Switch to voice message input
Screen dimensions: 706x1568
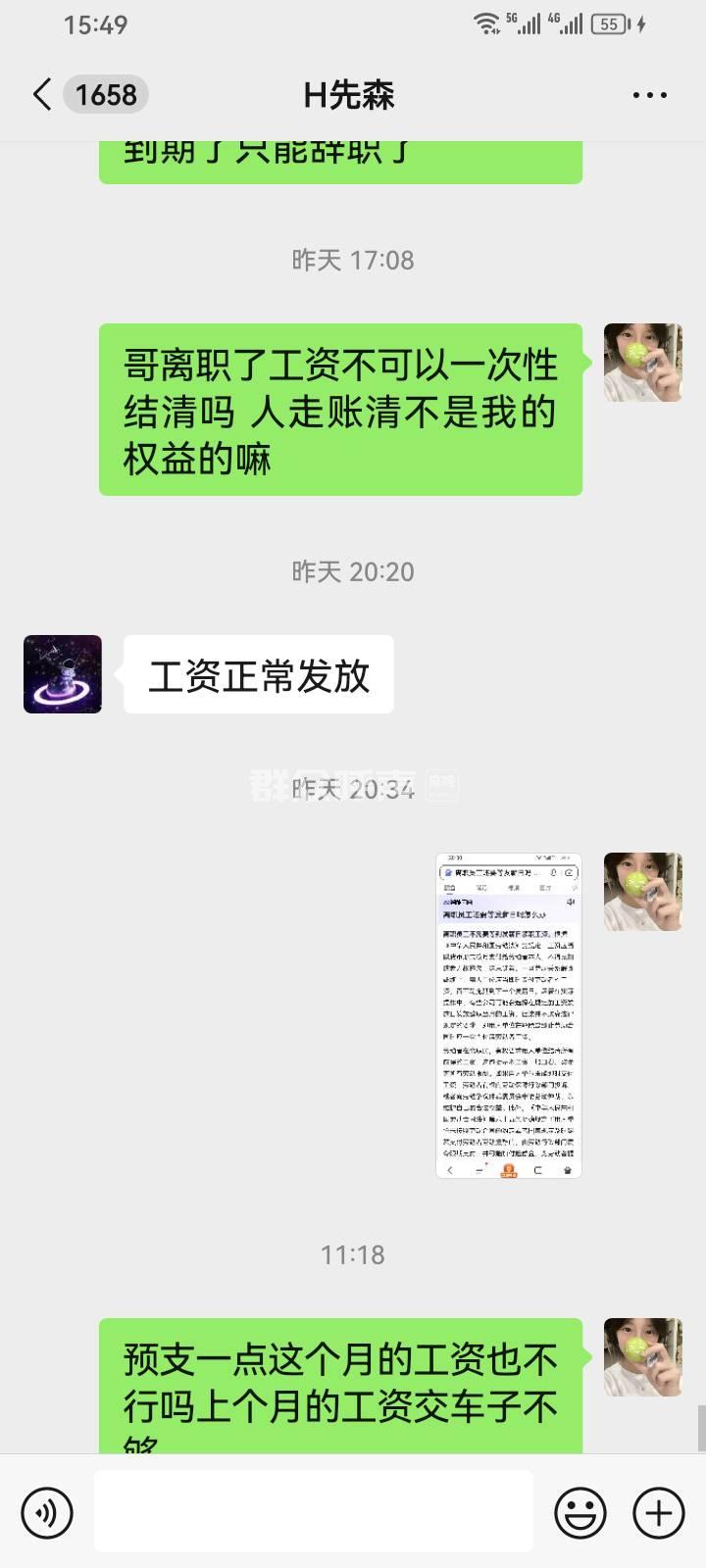coord(46,1512)
